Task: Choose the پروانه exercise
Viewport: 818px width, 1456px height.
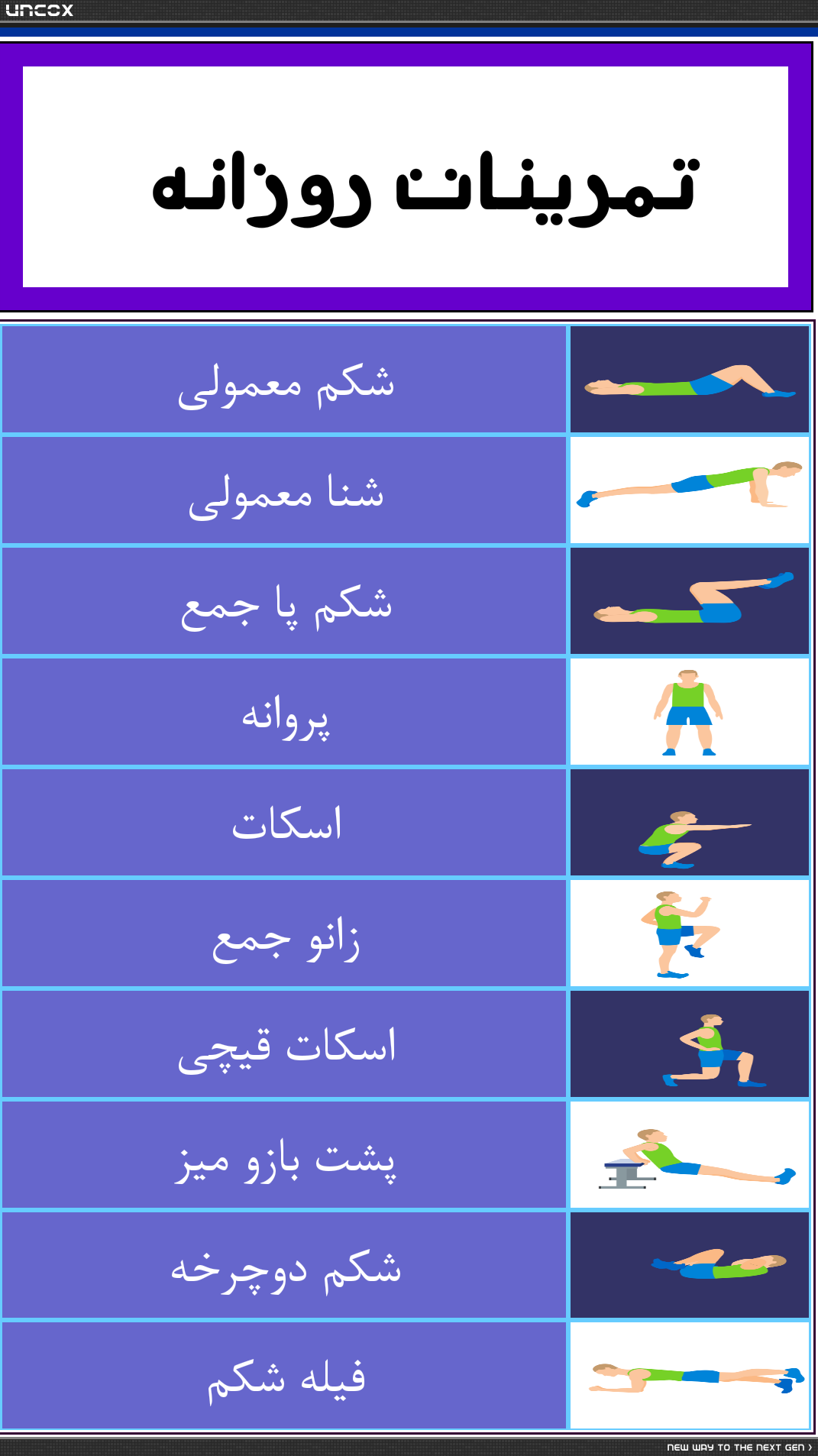Action: point(406,712)
